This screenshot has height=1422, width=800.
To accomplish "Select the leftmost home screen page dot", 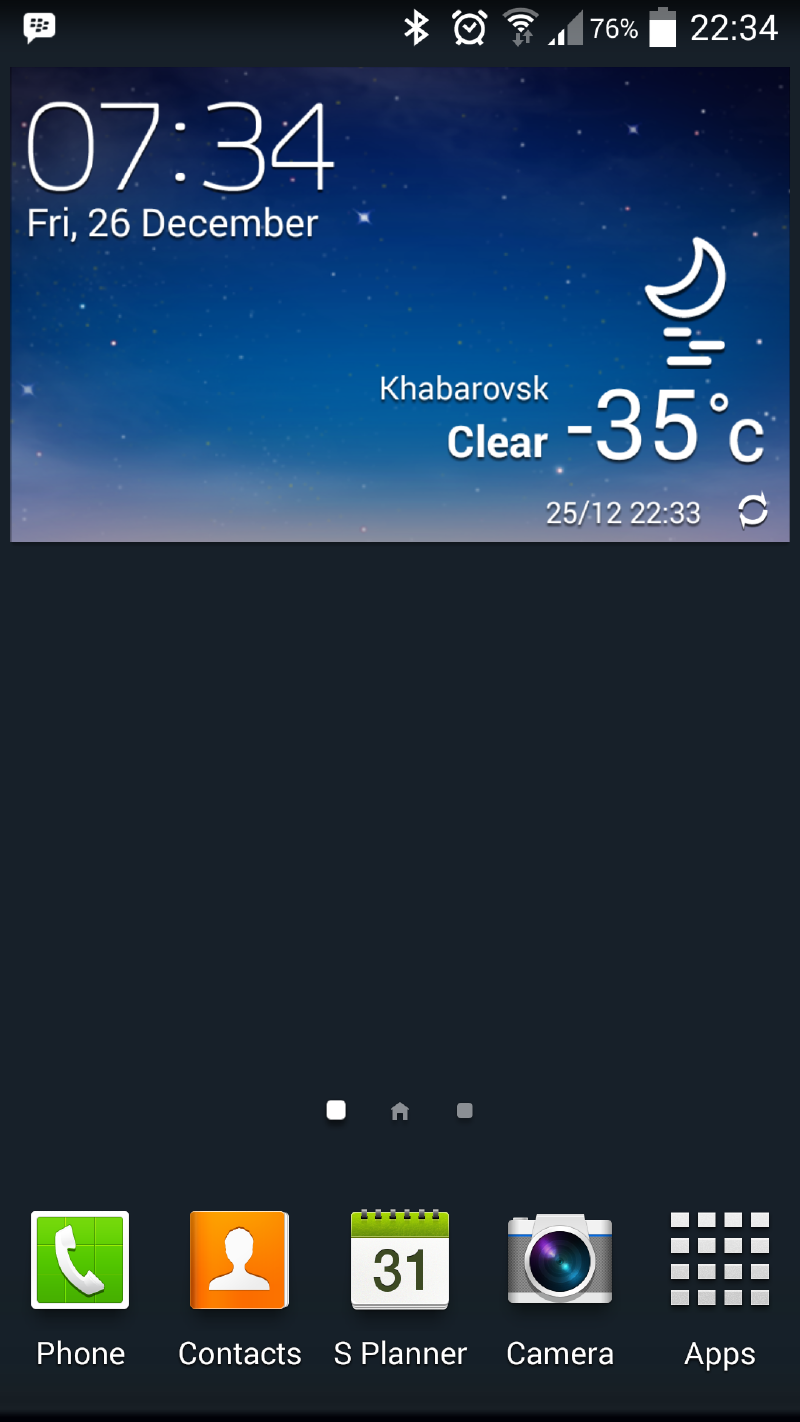I will [x=335, y=1110].
